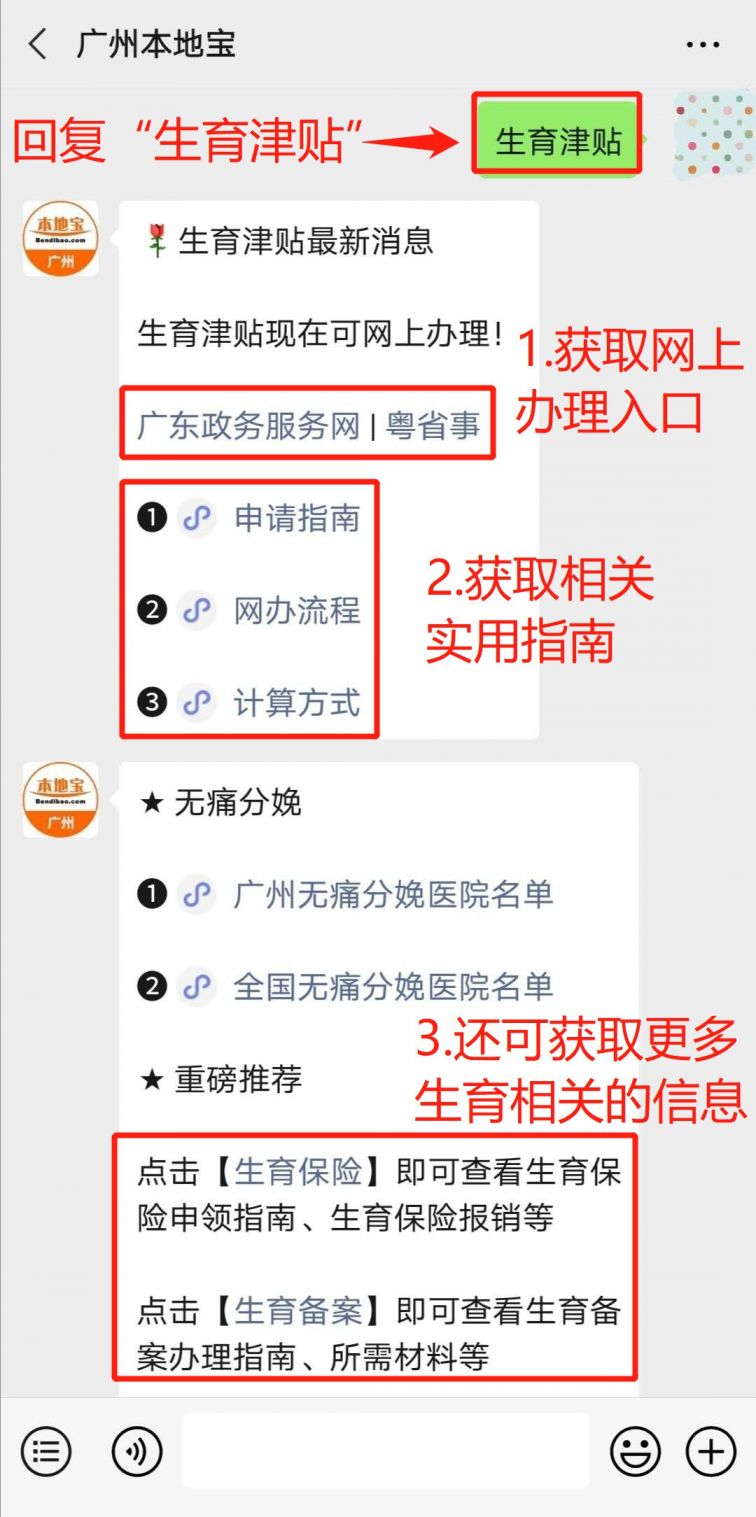Tap the 生育备案 keyword link
756x1517 pixels.
tap(298, 1310)
